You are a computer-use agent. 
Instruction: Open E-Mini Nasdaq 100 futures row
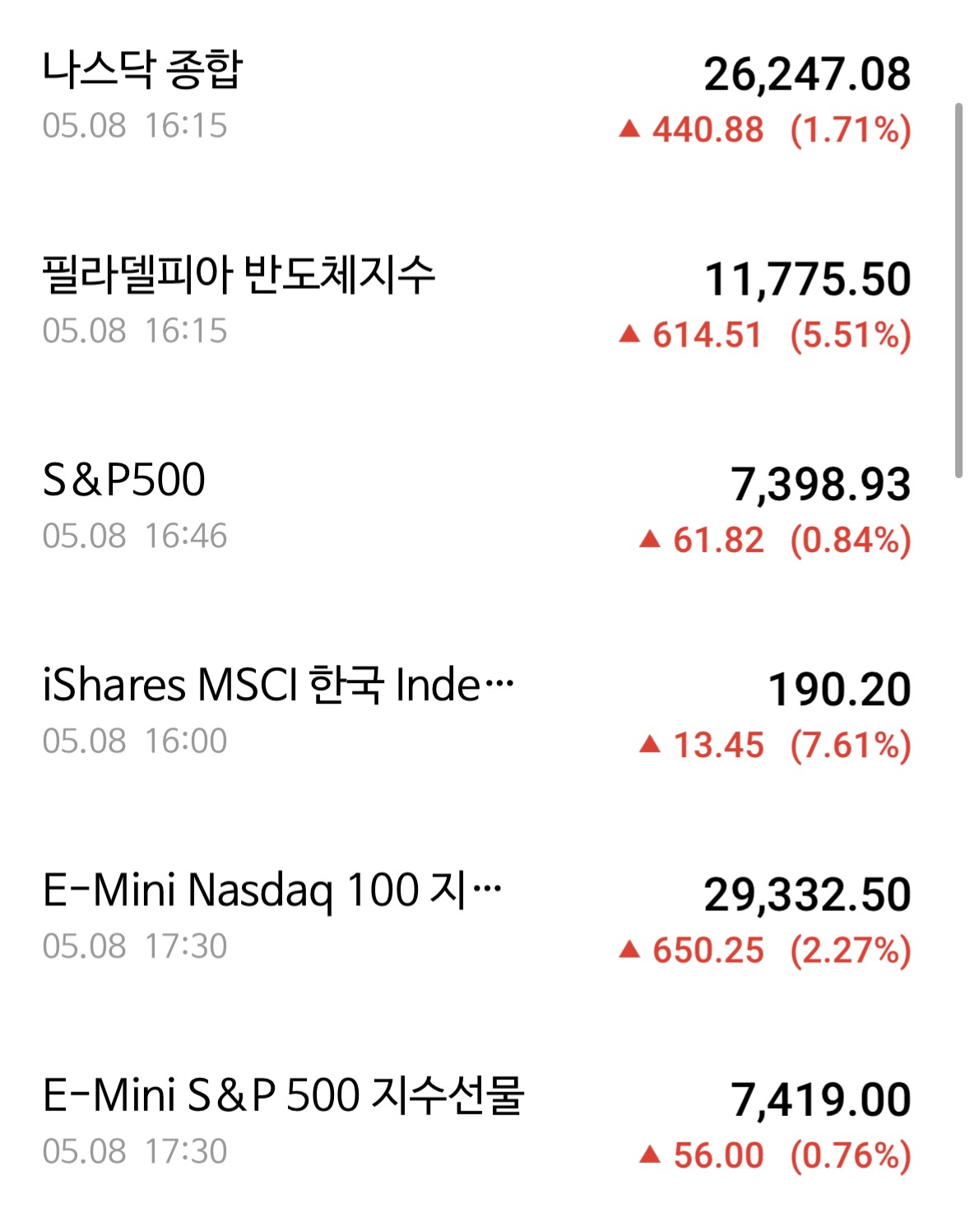click(x=476, y=918)
